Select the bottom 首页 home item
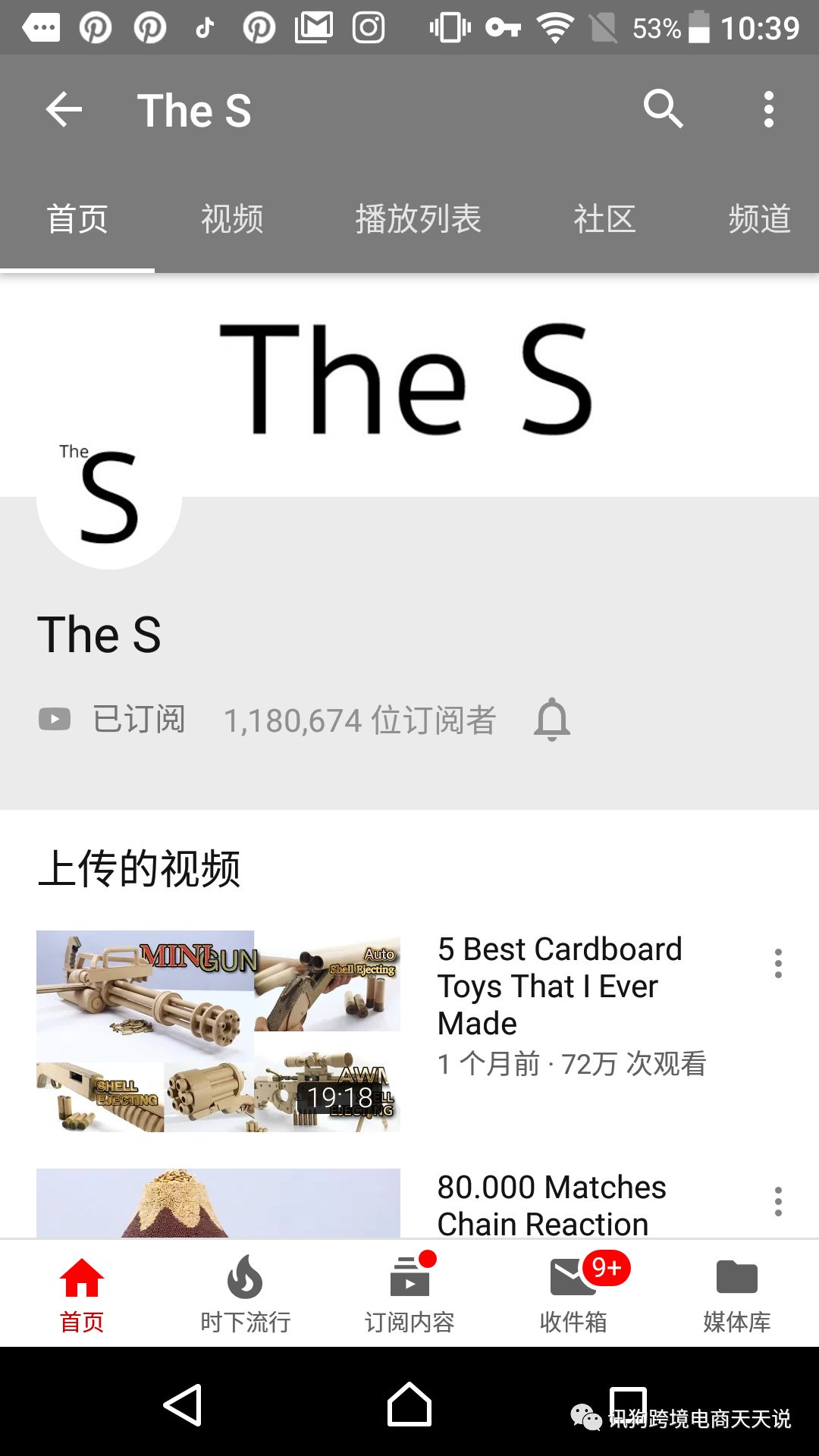The width and height of the screenshot is (819, 1456). 82,1294
